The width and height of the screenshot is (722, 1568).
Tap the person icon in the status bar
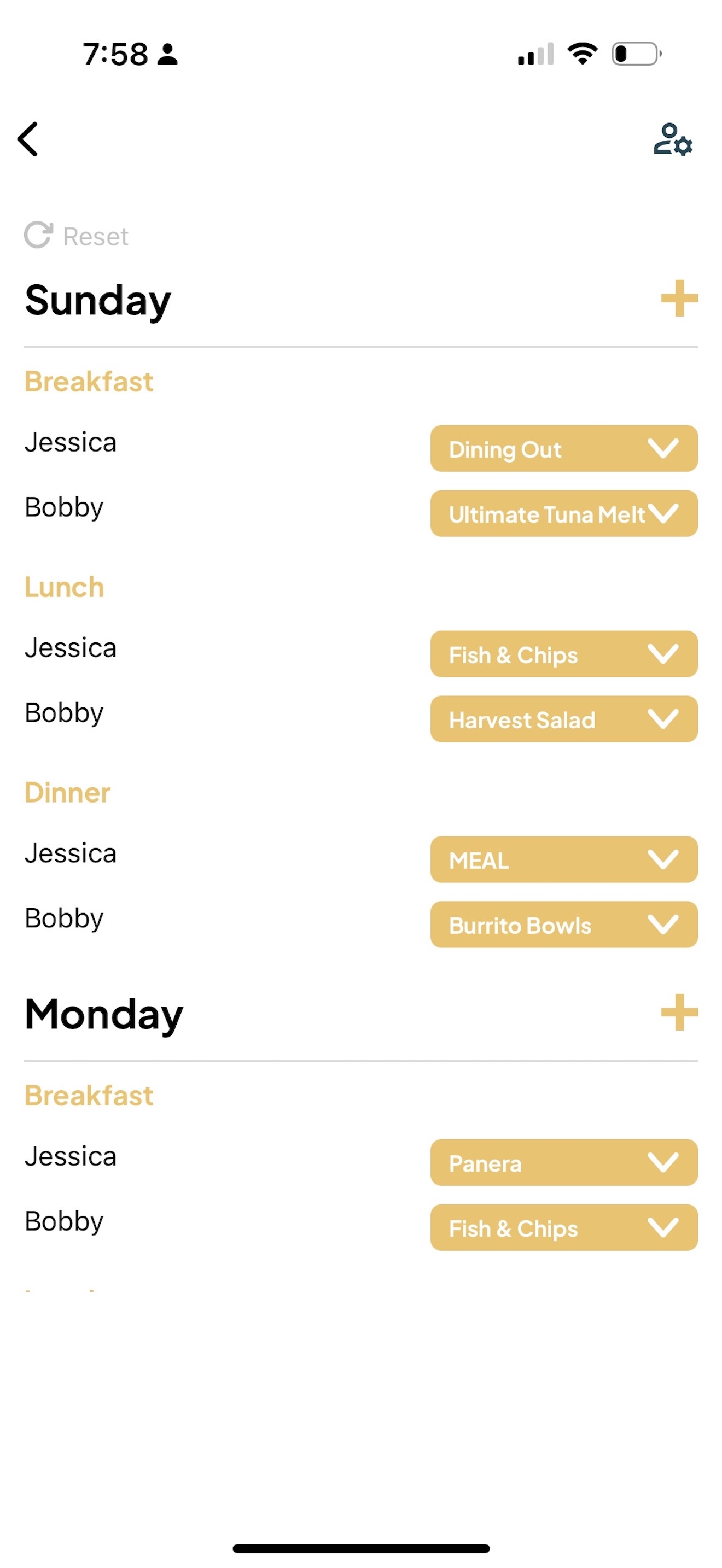point(167,55)
